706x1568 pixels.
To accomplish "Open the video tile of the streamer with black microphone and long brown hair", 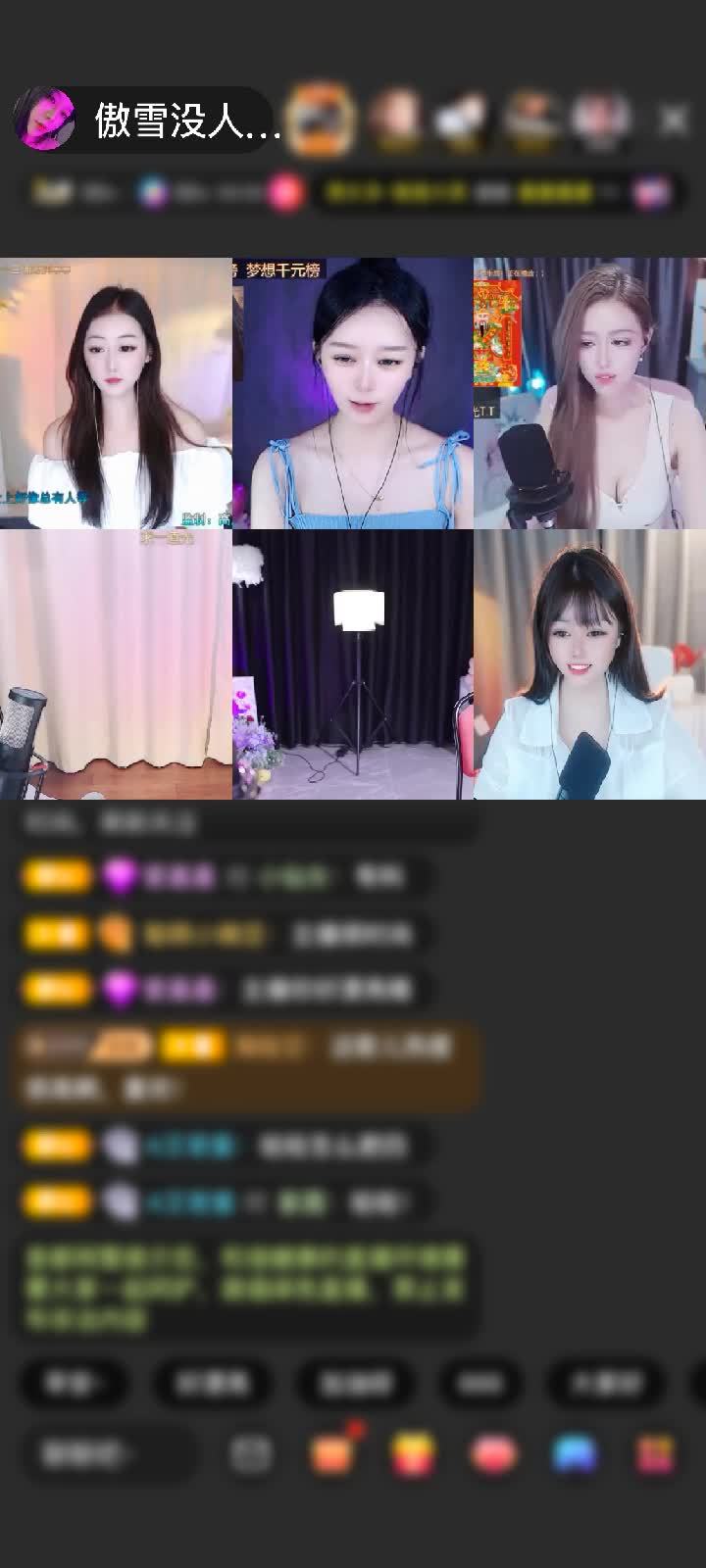I will [x=589, y=394].
